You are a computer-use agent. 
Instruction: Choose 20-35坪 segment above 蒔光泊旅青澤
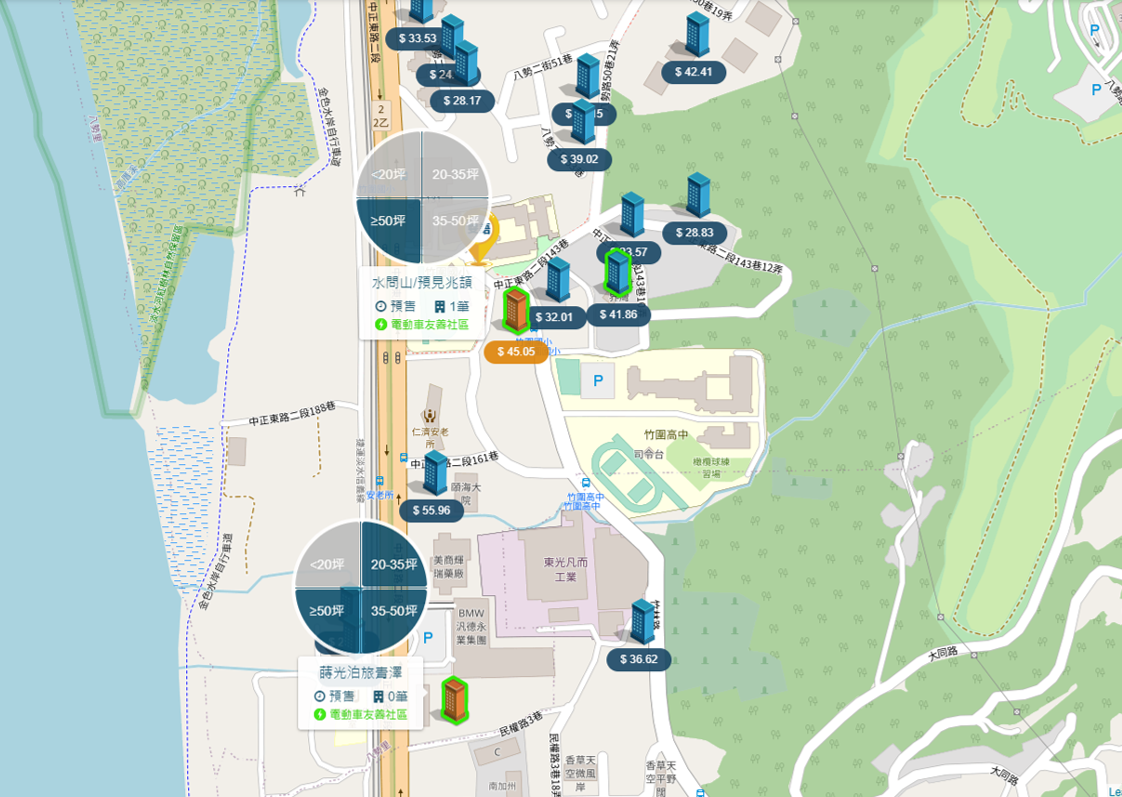point(393,565)
